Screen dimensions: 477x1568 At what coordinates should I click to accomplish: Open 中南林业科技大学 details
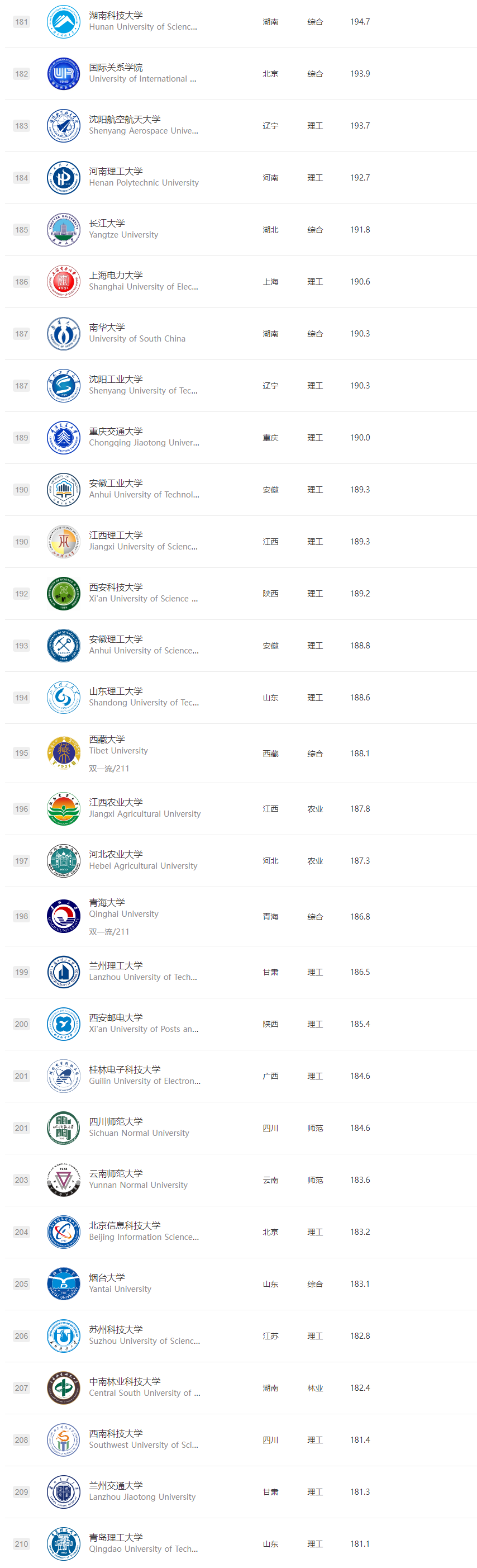pos(125,1382)
